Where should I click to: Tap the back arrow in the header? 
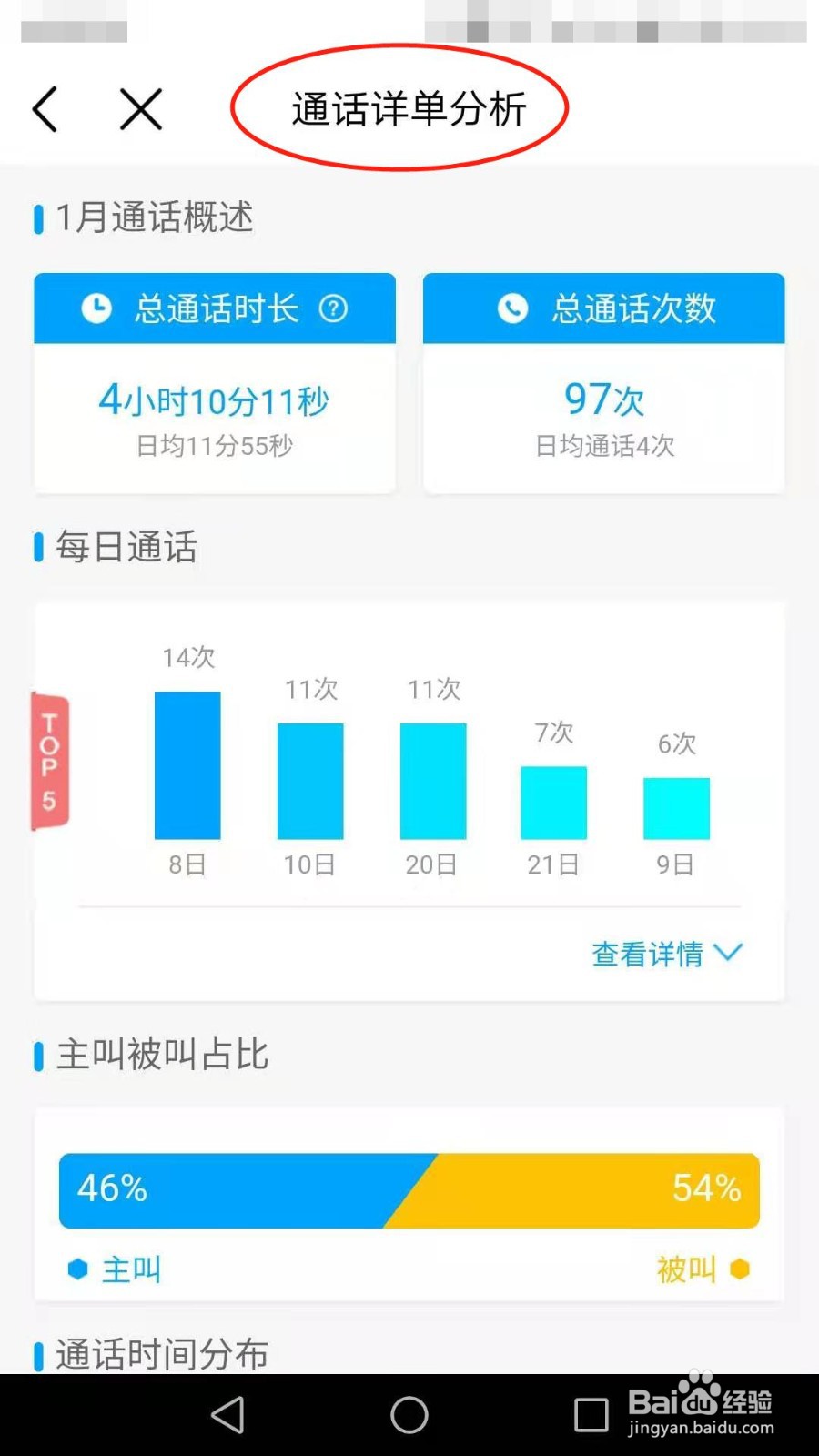(x=45, y=107)
